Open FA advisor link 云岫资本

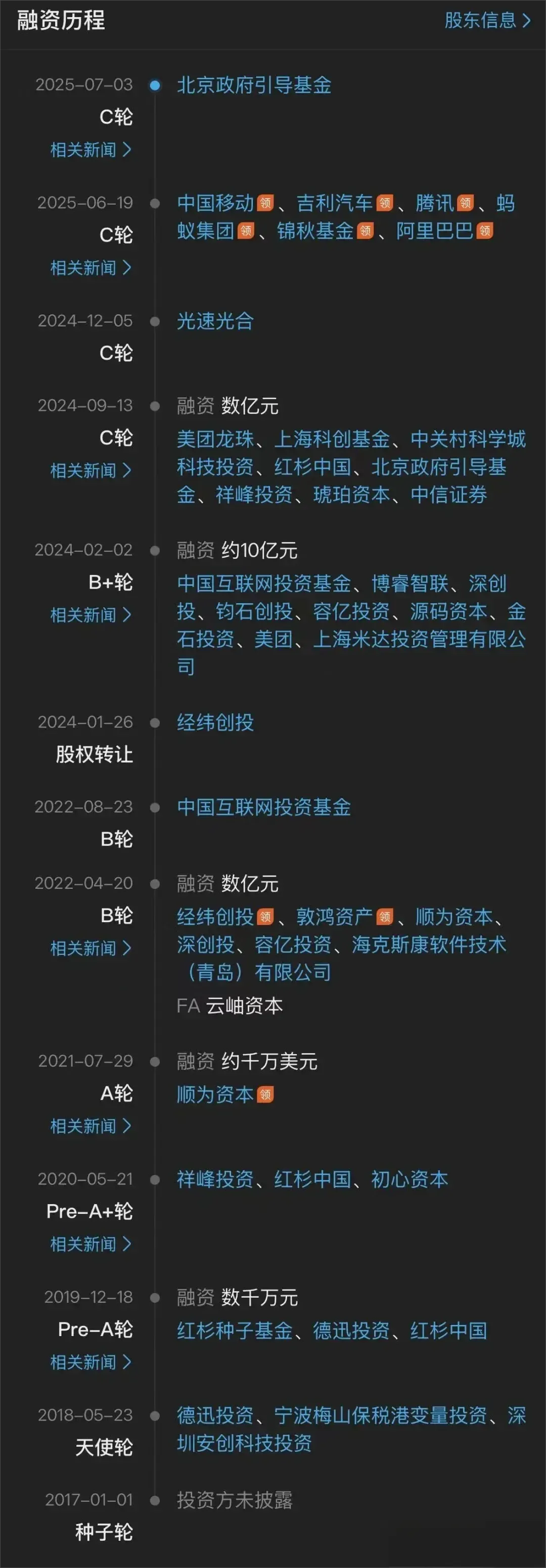[245, 1006]
